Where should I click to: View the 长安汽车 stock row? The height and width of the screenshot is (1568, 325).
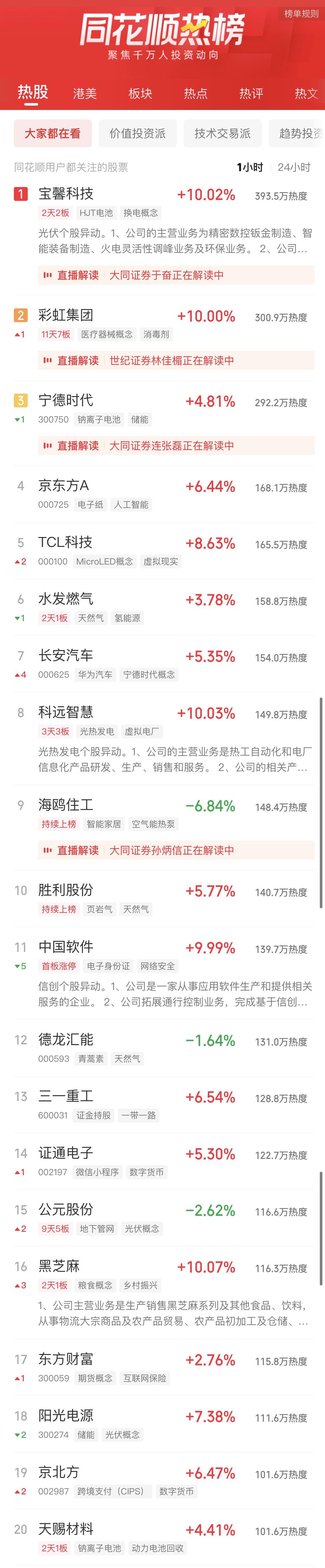point(66,655)
